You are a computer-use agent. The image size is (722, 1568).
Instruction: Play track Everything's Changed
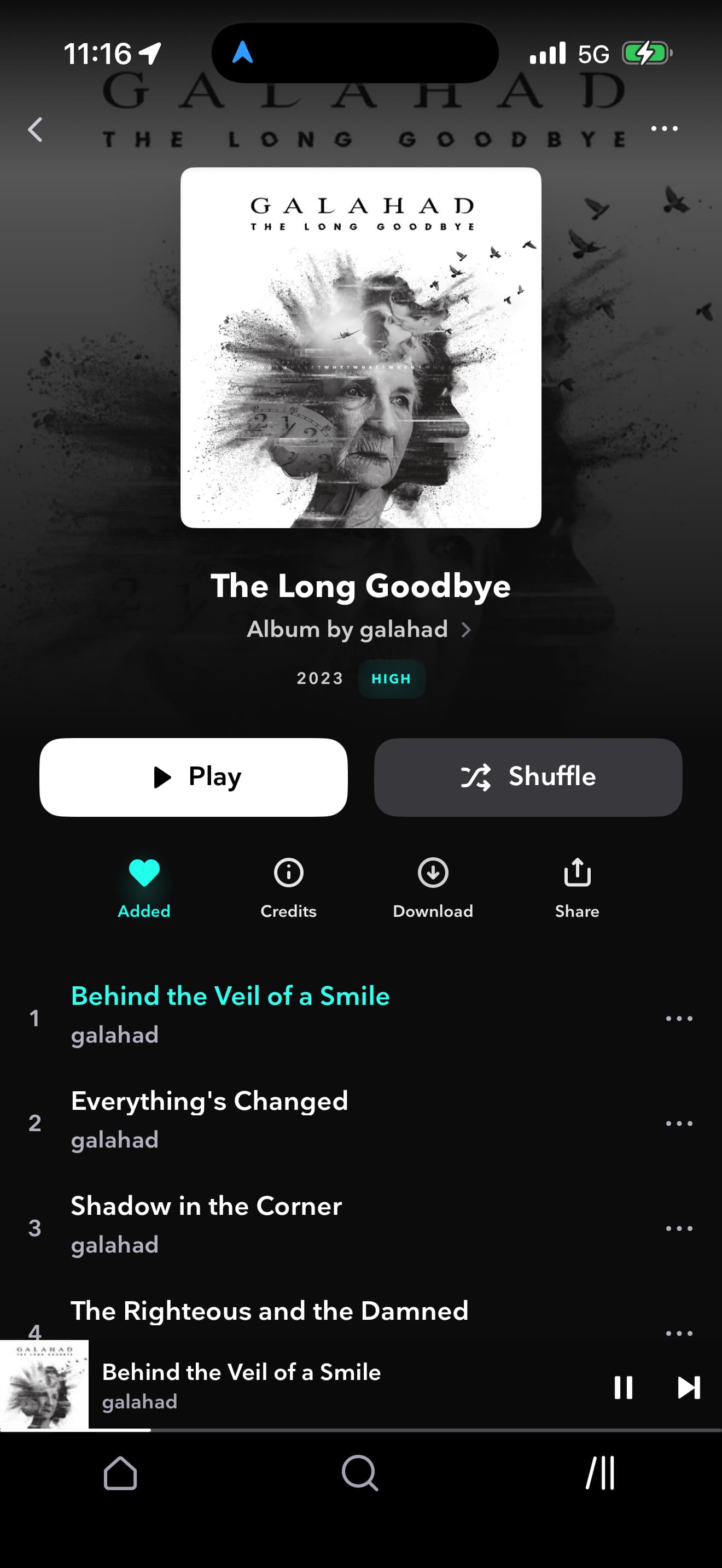[209, 1119]
